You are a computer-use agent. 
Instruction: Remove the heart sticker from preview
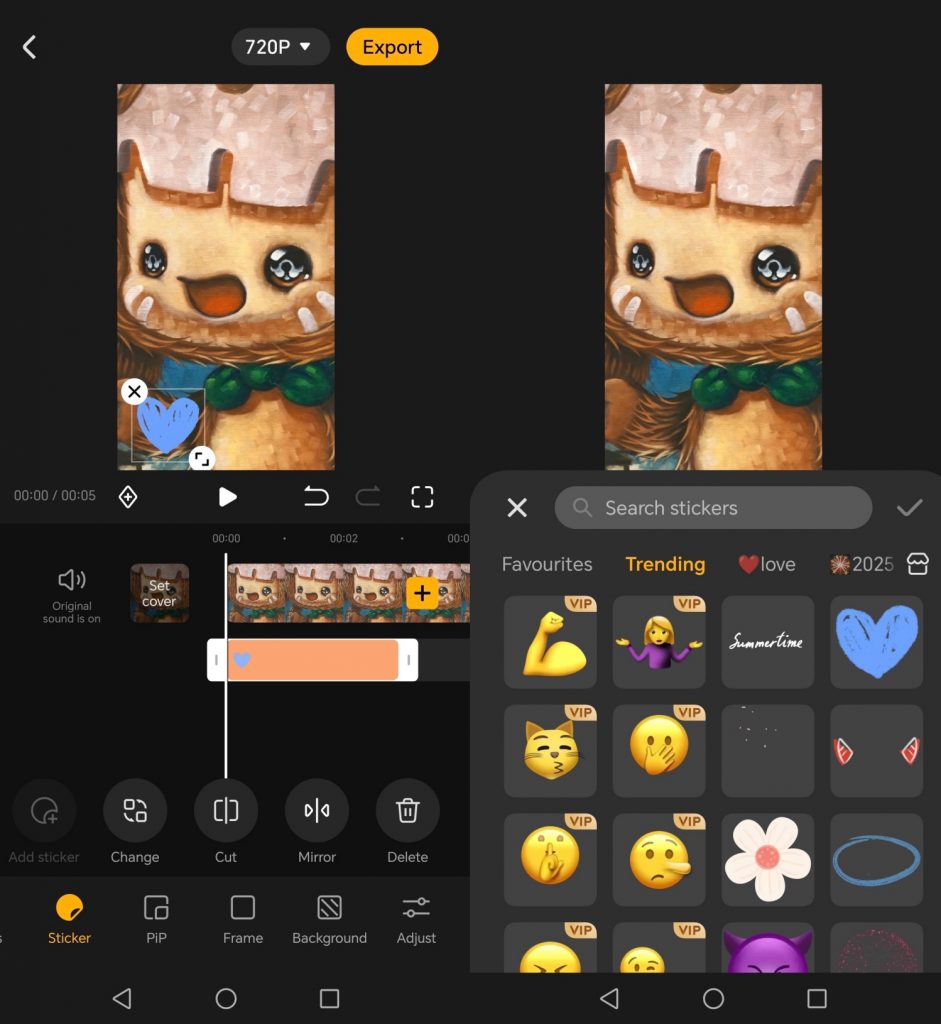point(134,391)
